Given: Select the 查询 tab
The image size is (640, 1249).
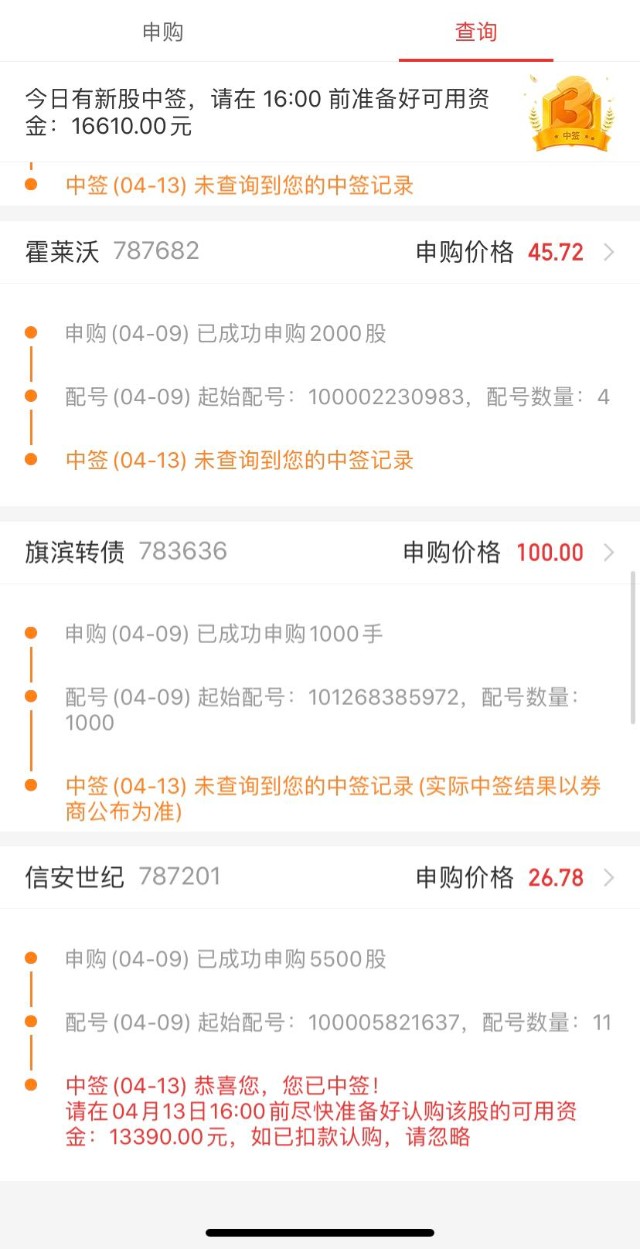Looking at the screenshot, I should tap(476, 32).
